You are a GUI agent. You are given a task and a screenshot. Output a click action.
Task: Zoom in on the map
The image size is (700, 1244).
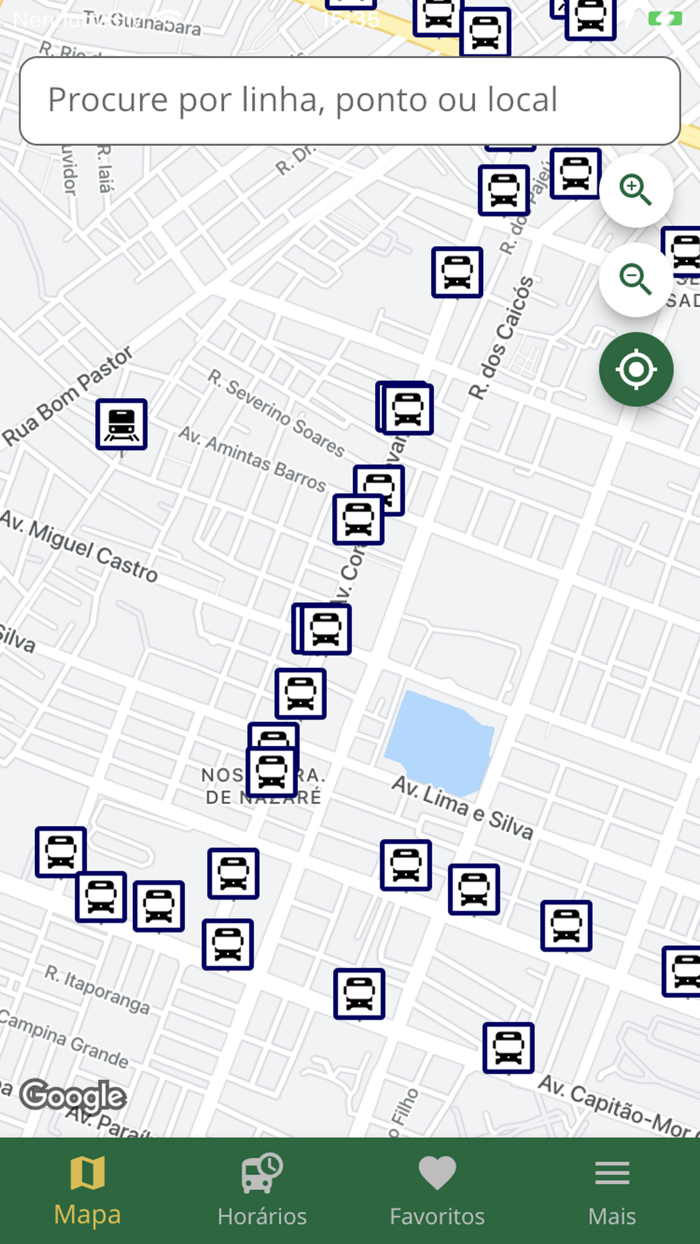(636, 190)
